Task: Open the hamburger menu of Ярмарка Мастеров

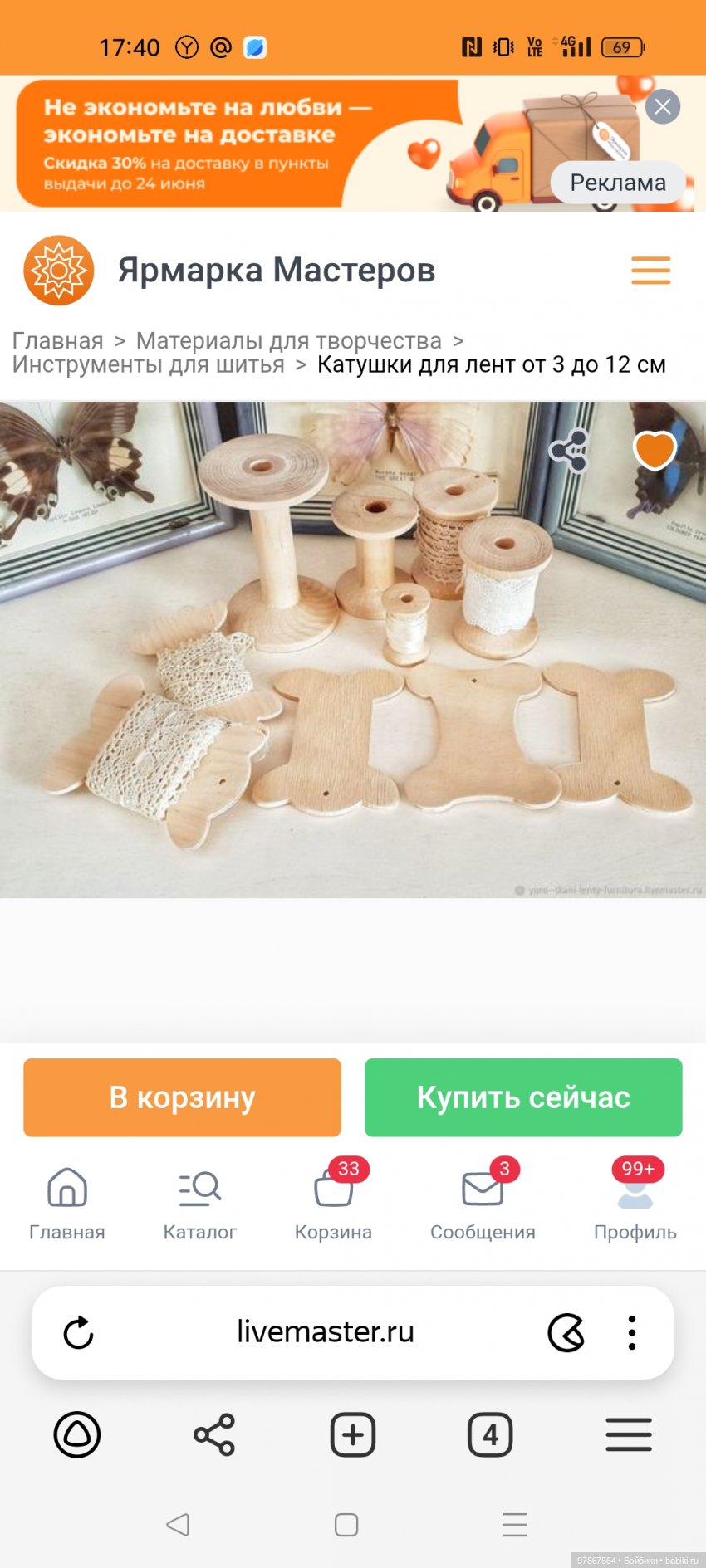Action: tap(650, 271)
